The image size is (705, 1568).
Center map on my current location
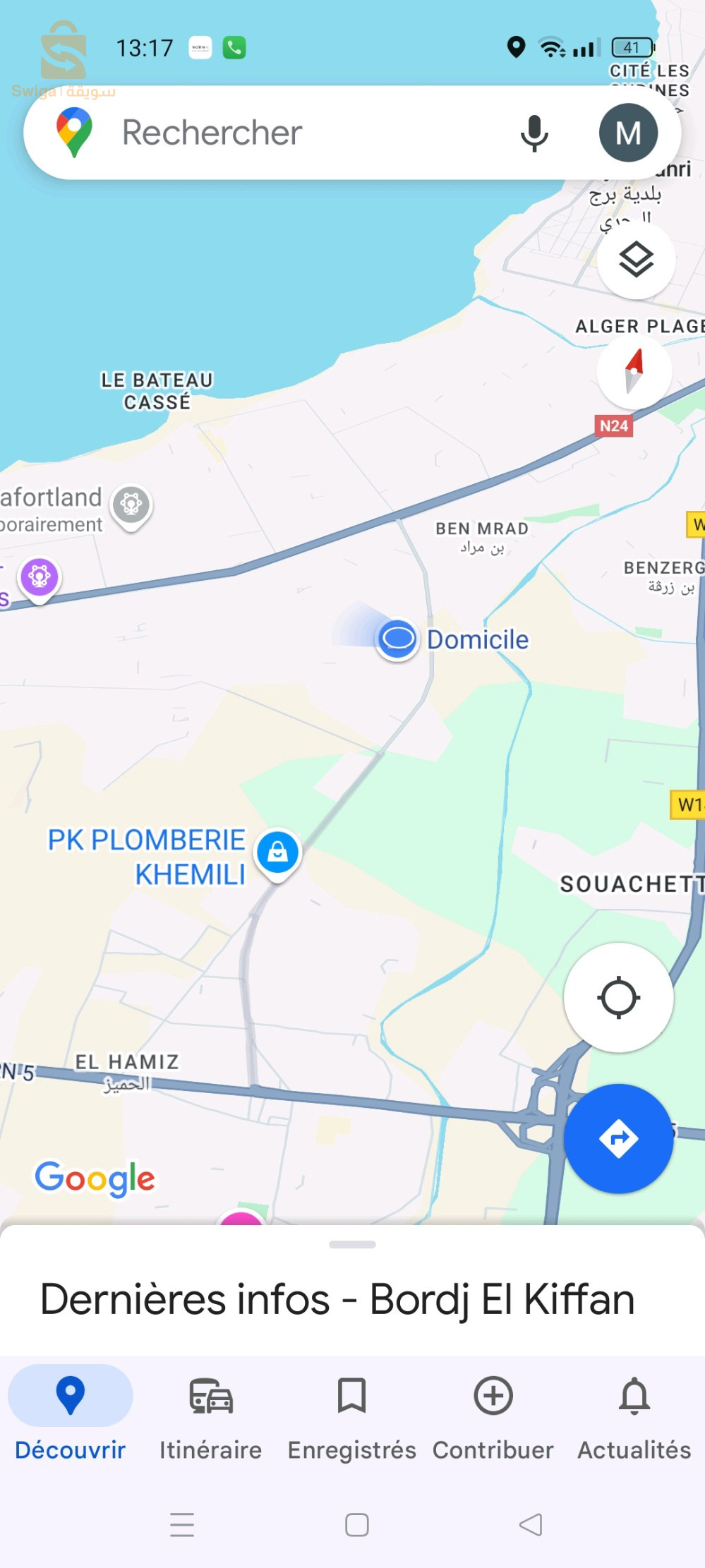(x=618, y=997)
